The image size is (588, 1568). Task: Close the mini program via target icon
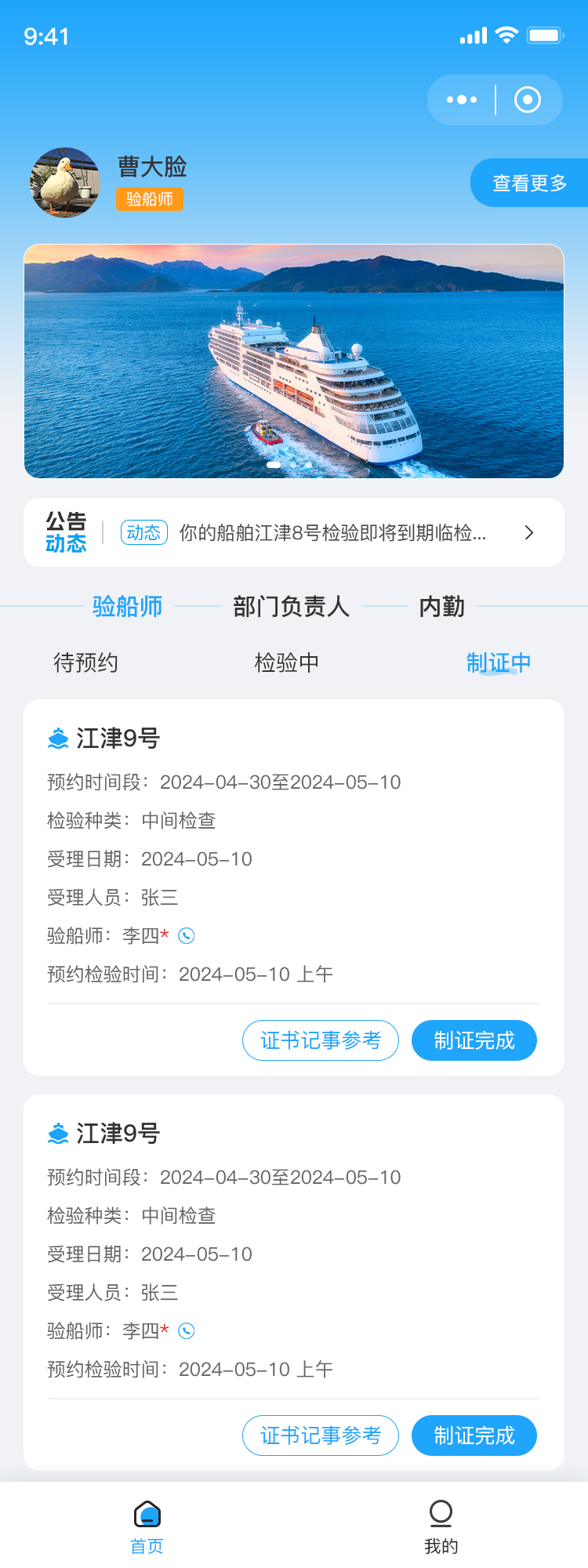527,100
